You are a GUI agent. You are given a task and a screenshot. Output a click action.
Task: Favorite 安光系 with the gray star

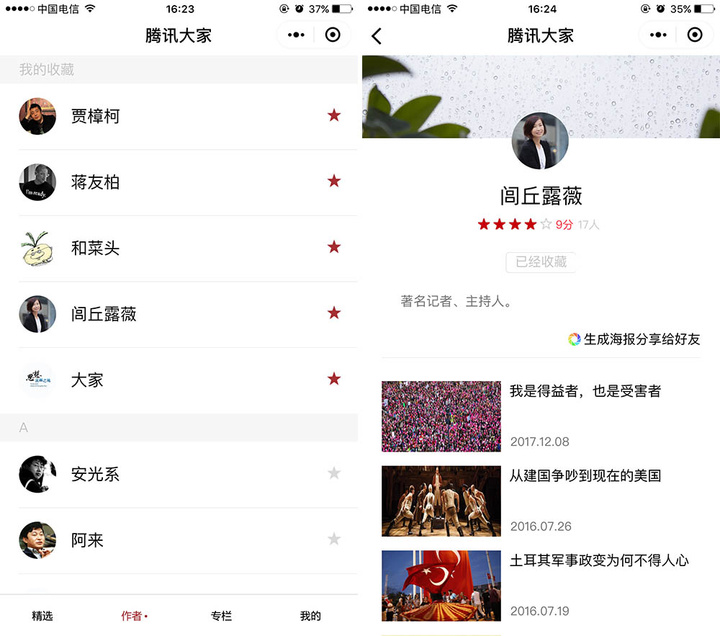coord(334,473)
